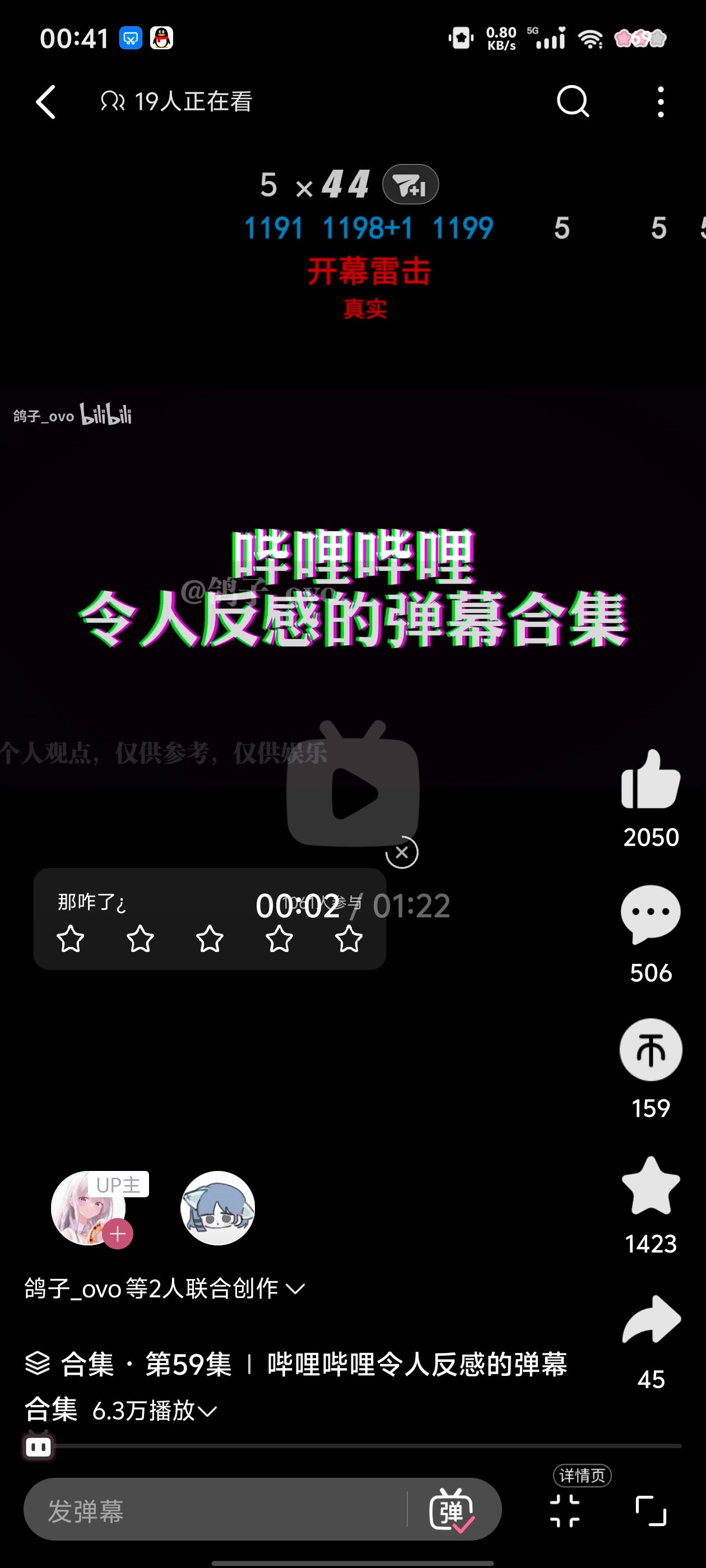Like the video with thumbs-up icon
Screen dimensions: 706x1568
[x=650, y=780]
